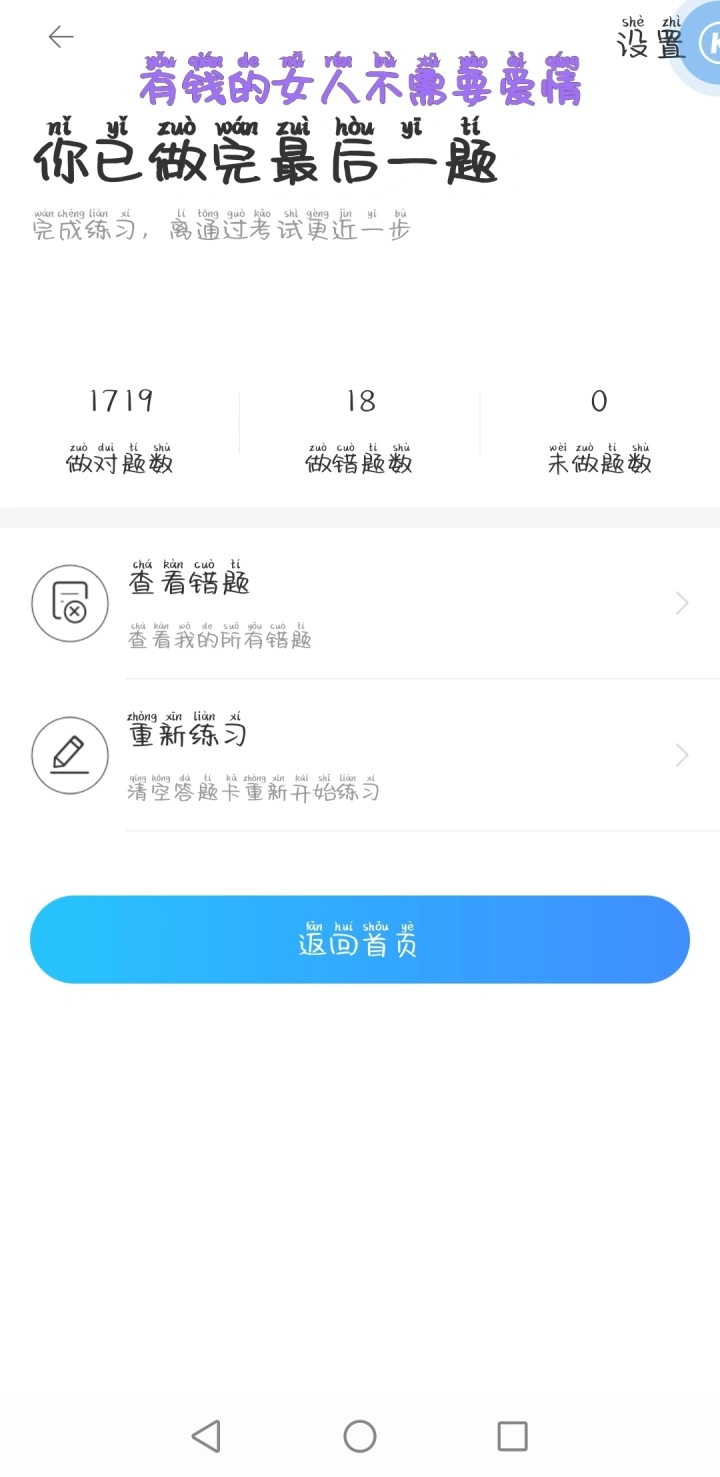Open 查看错题 to review wrong answers
720x1477 pixels.
(x=360, y=603)
